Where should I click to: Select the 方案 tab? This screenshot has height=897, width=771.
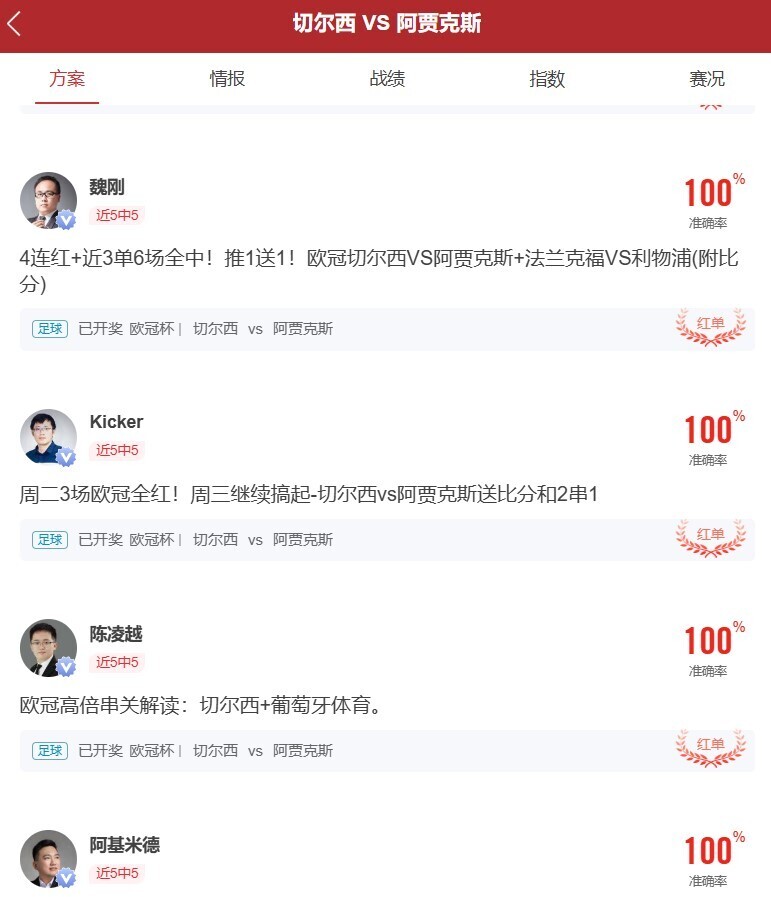(67, 79)
